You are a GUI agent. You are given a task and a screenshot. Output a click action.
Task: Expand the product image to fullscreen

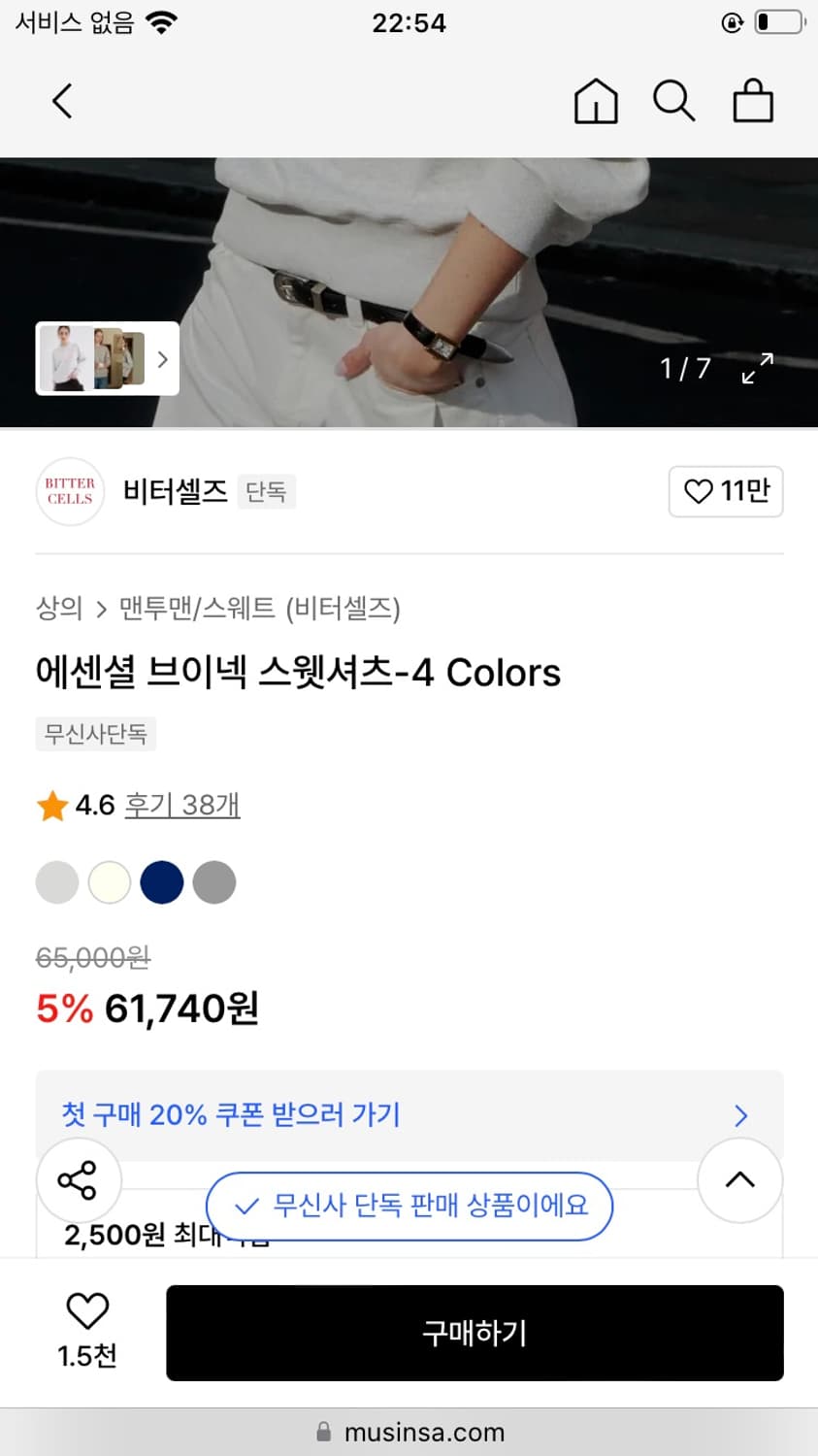coord(757,369)
